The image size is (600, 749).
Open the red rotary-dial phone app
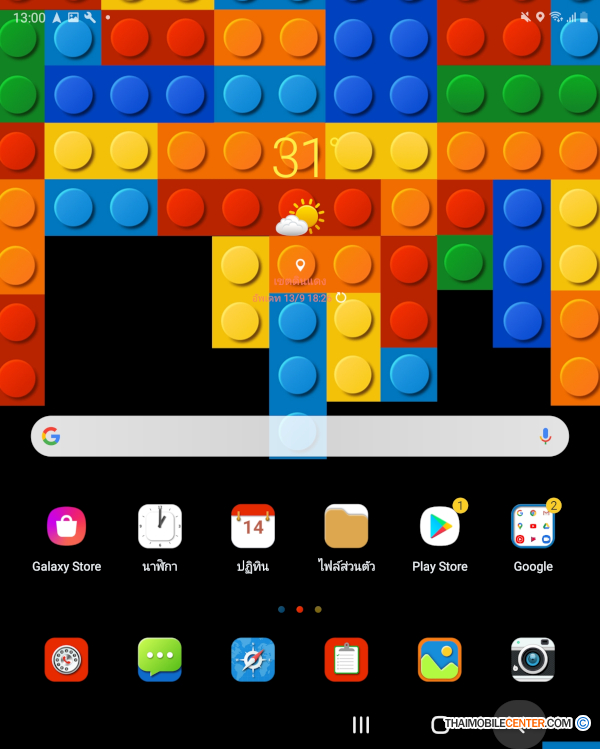[66, 660]
